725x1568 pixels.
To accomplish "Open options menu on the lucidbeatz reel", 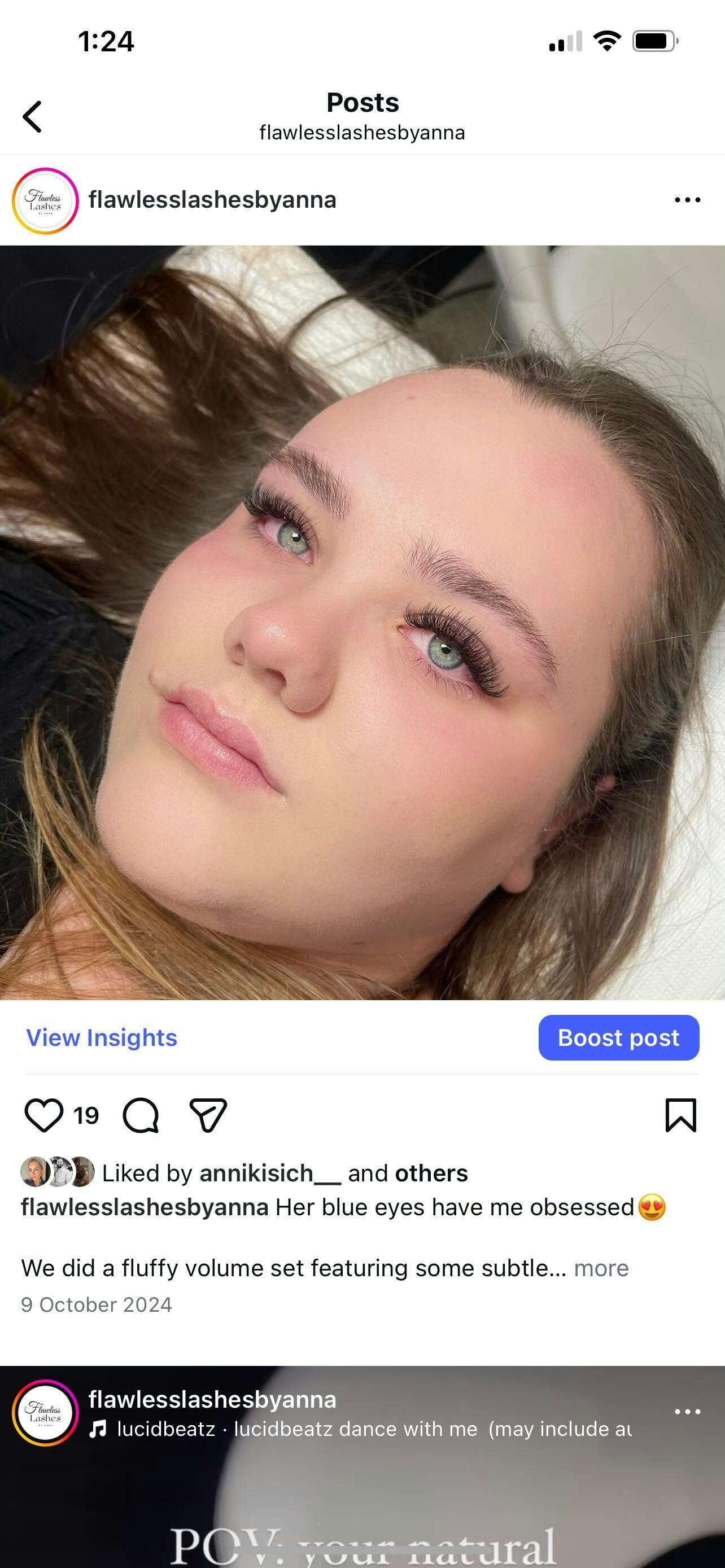I will [x=687, y=1412].
